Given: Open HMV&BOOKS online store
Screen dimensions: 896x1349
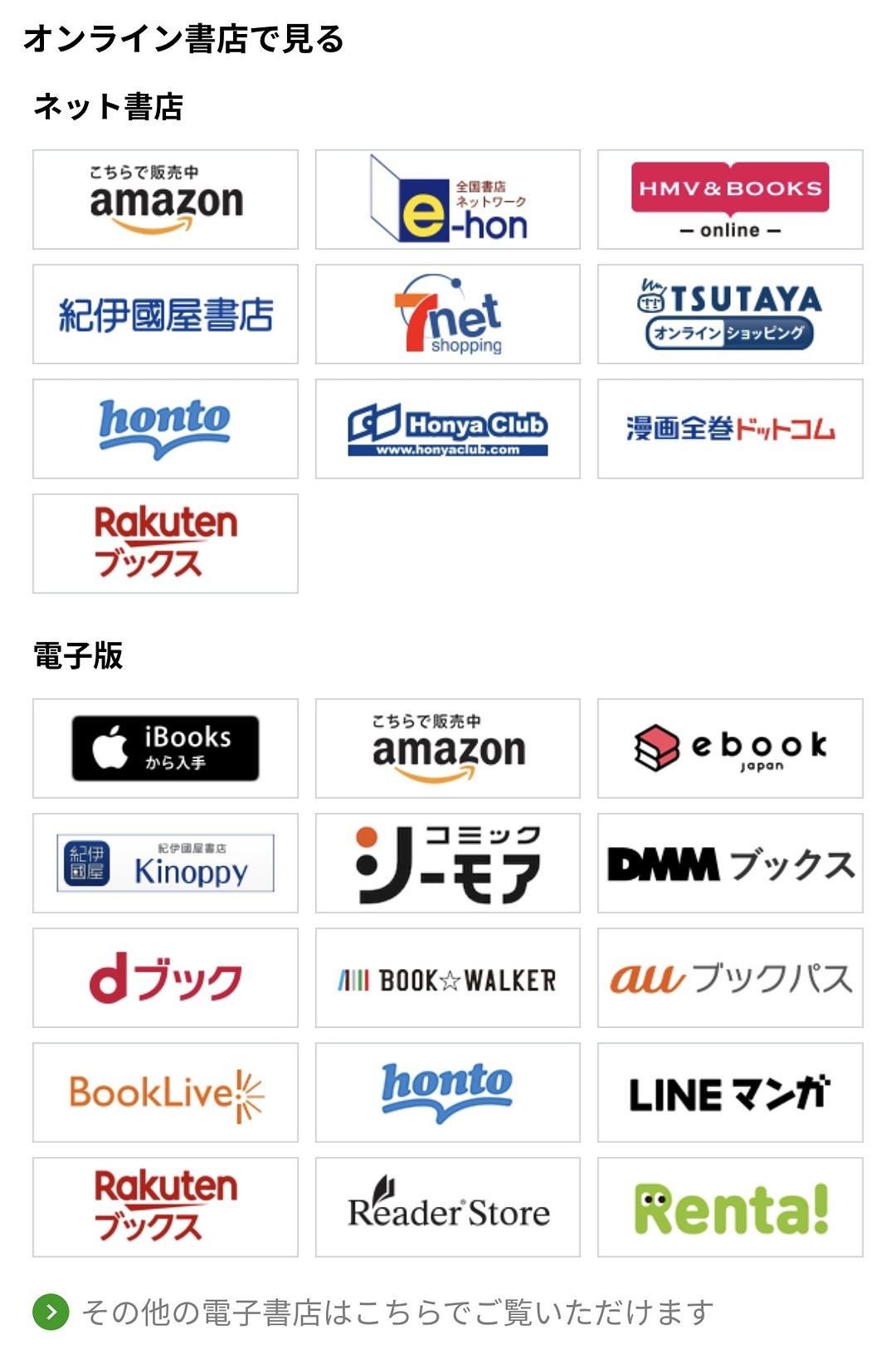Looking at the screenshot, I should [x=729, y=200].
